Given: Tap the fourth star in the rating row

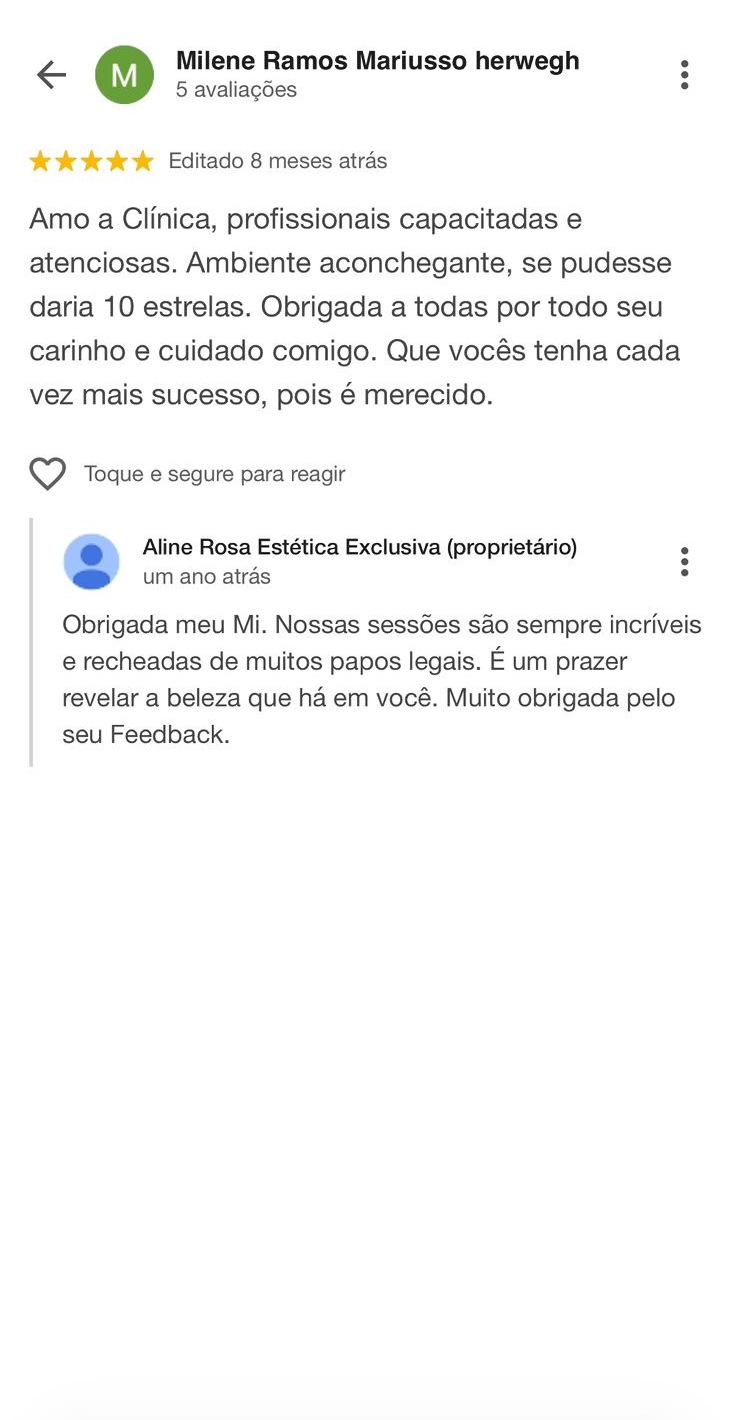Looking at the screenshot, I should pos(117,160).
